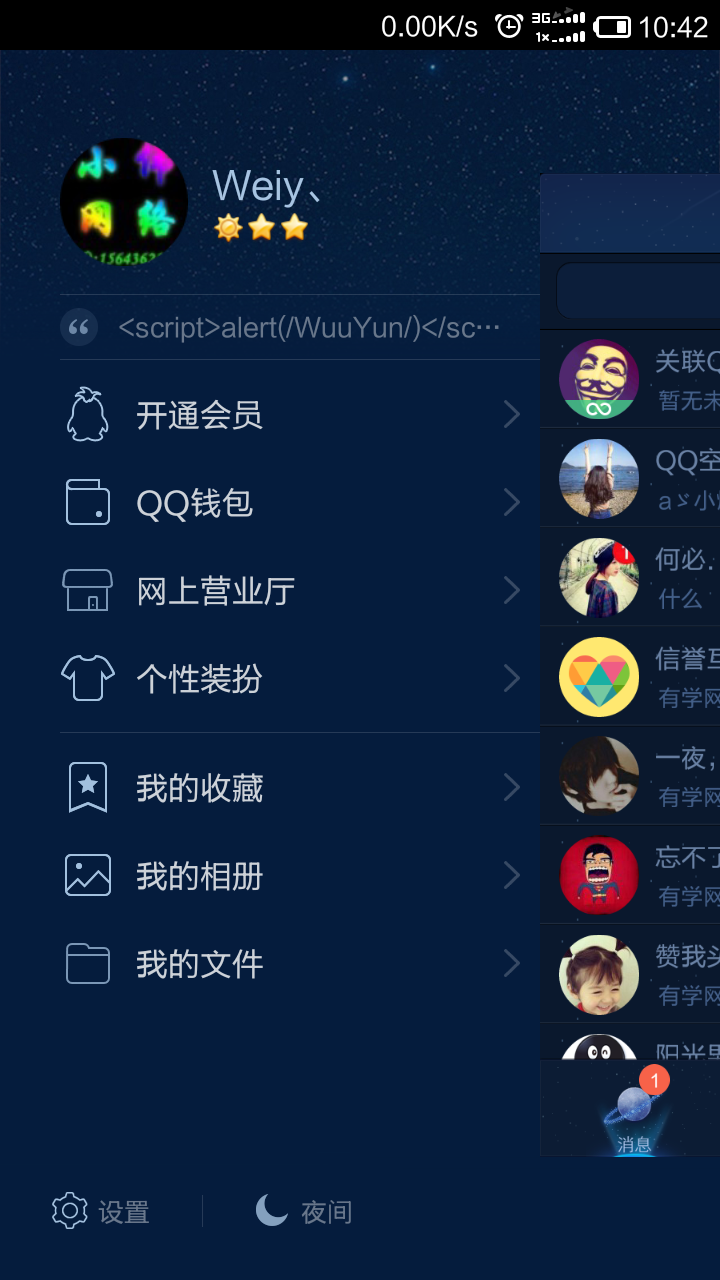Open the Weiy、 profile avatar
Image resolution: width=720 pixels, height=1280 pixels.
pos(124,201)
